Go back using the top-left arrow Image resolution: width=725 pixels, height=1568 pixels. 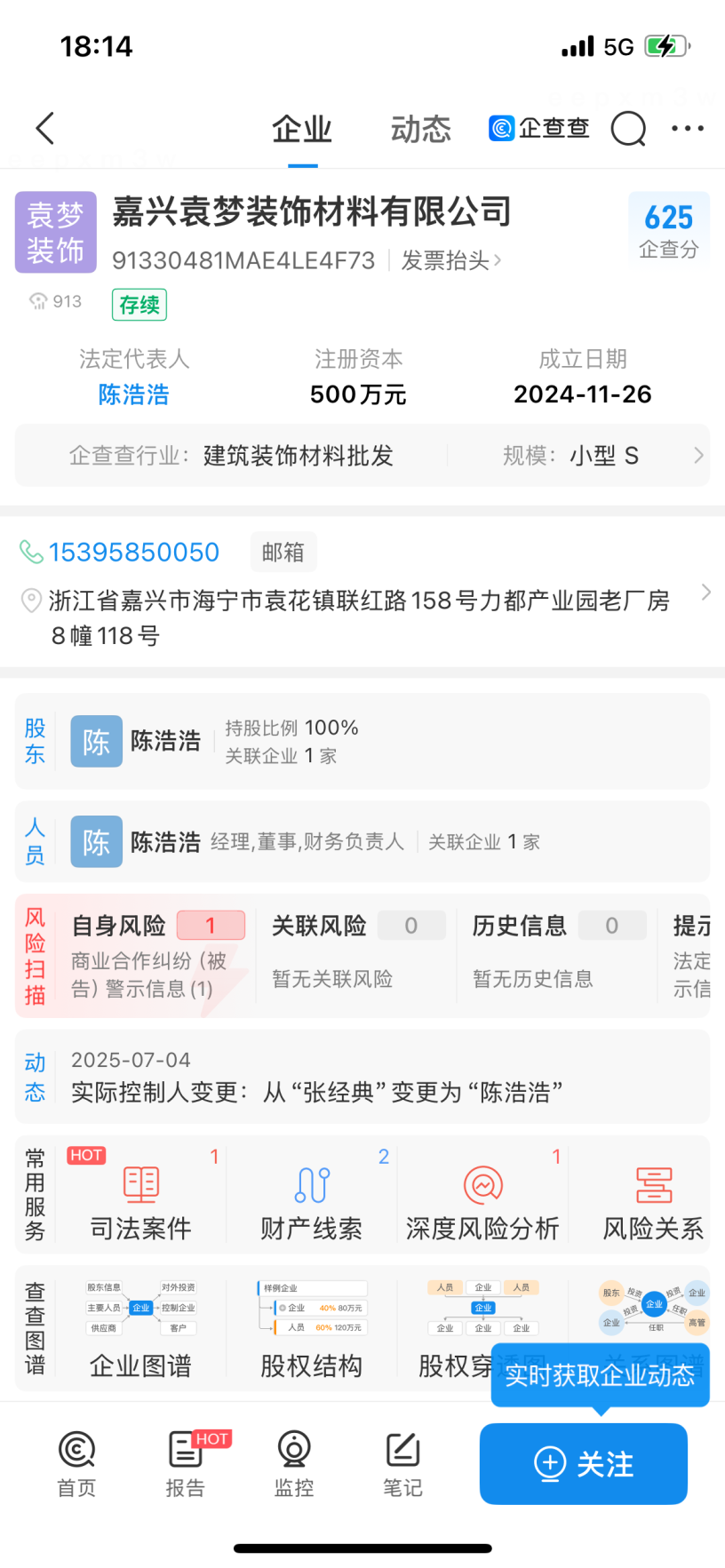(x=45, y=129)
